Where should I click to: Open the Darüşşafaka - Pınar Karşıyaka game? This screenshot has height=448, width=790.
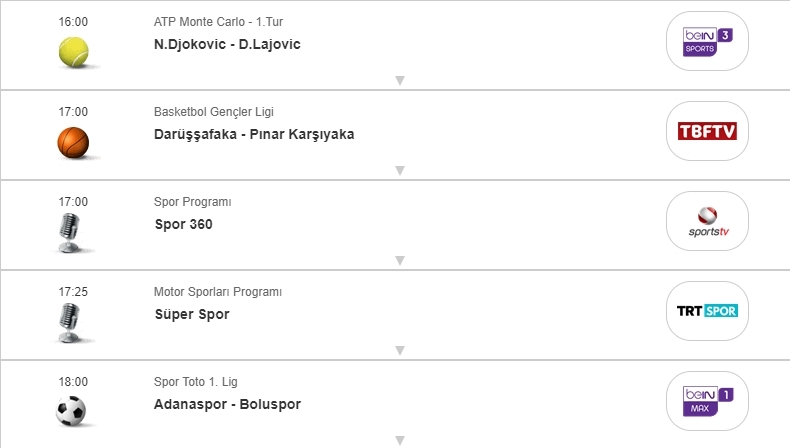[x=254, y=134]
